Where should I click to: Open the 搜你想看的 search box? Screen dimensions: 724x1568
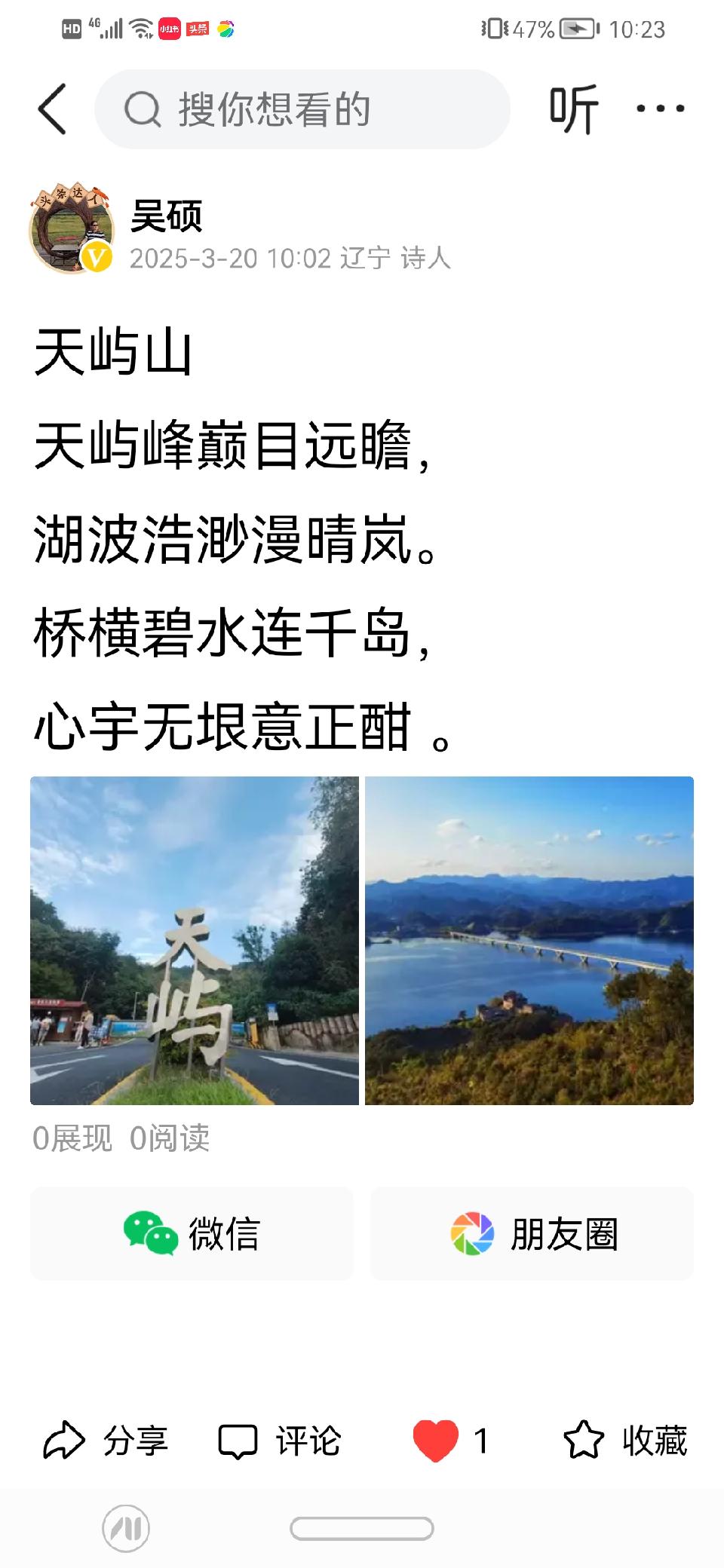pyautogui.click(x=302, y=109)
